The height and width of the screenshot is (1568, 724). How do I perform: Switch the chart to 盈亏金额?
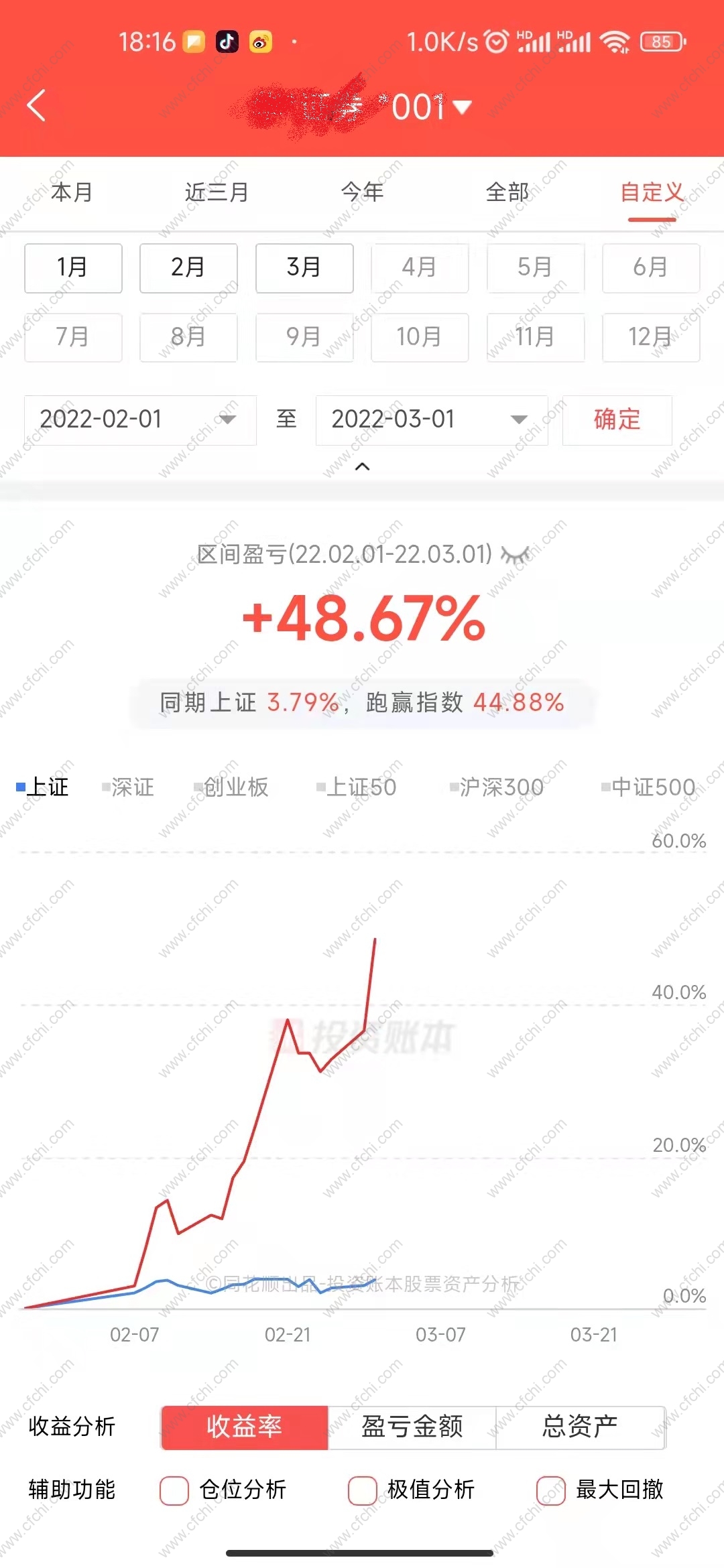pyautogui.click(x=412, y=1427)
